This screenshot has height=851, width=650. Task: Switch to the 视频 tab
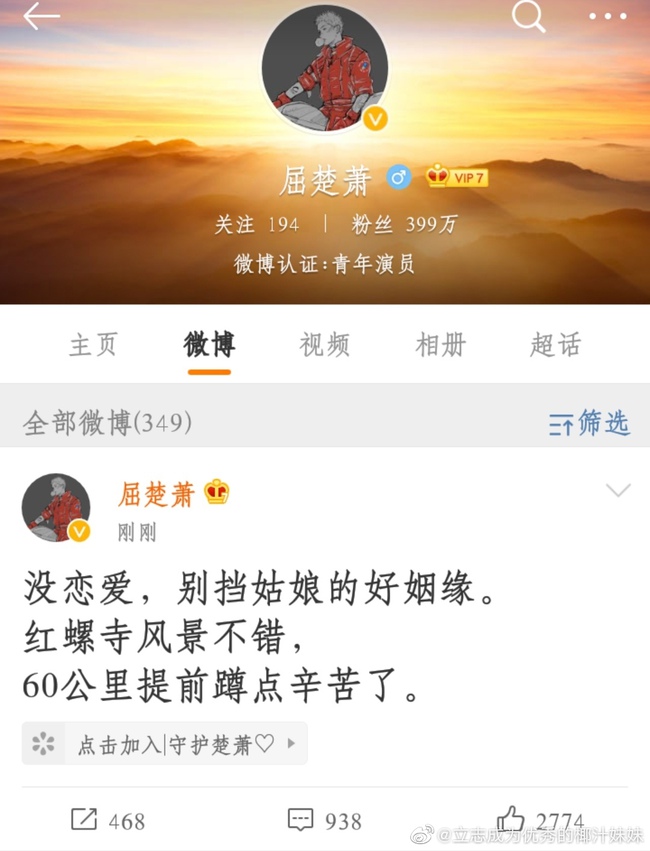[x=325, y=346]
